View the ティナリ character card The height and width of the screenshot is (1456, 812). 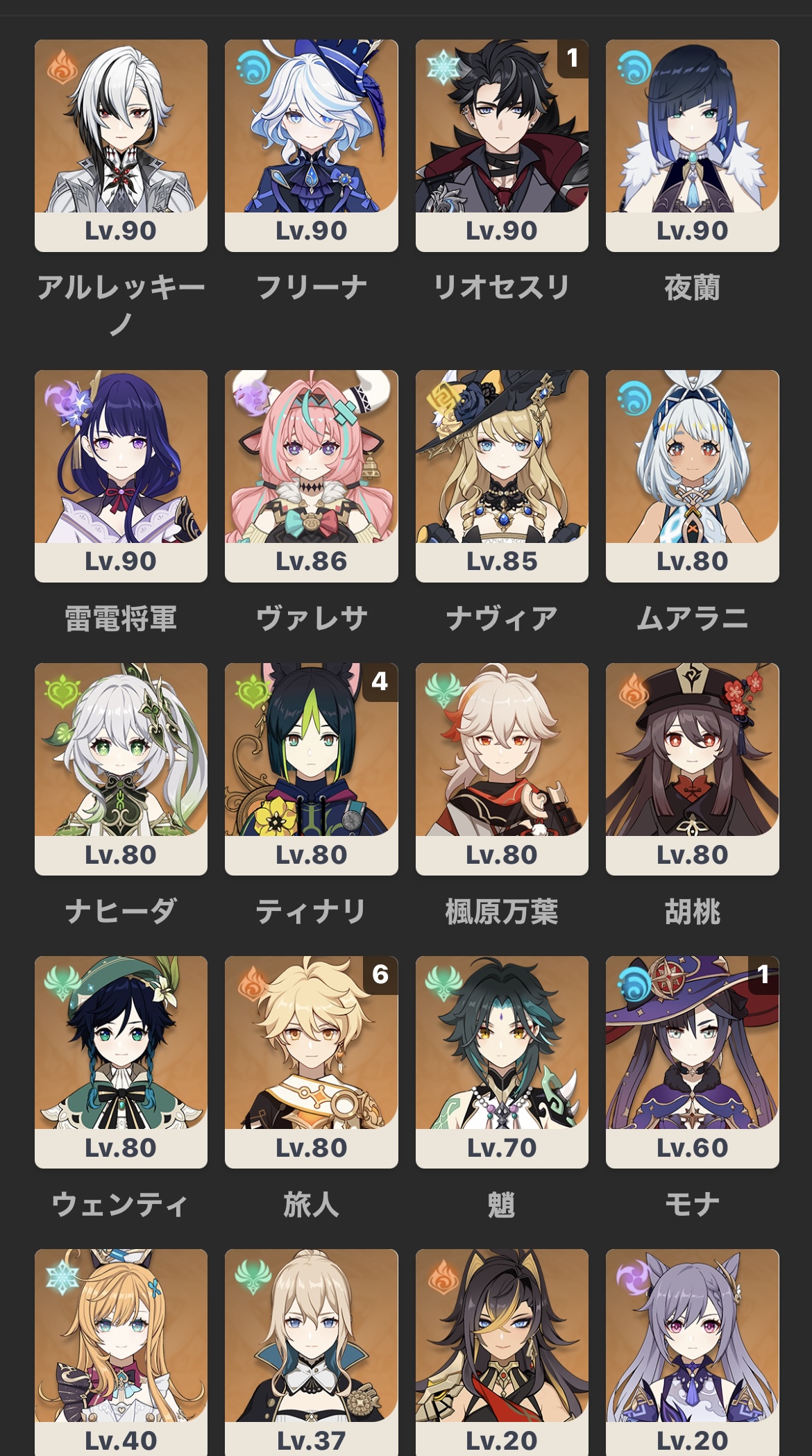click(x=312, y=769)
